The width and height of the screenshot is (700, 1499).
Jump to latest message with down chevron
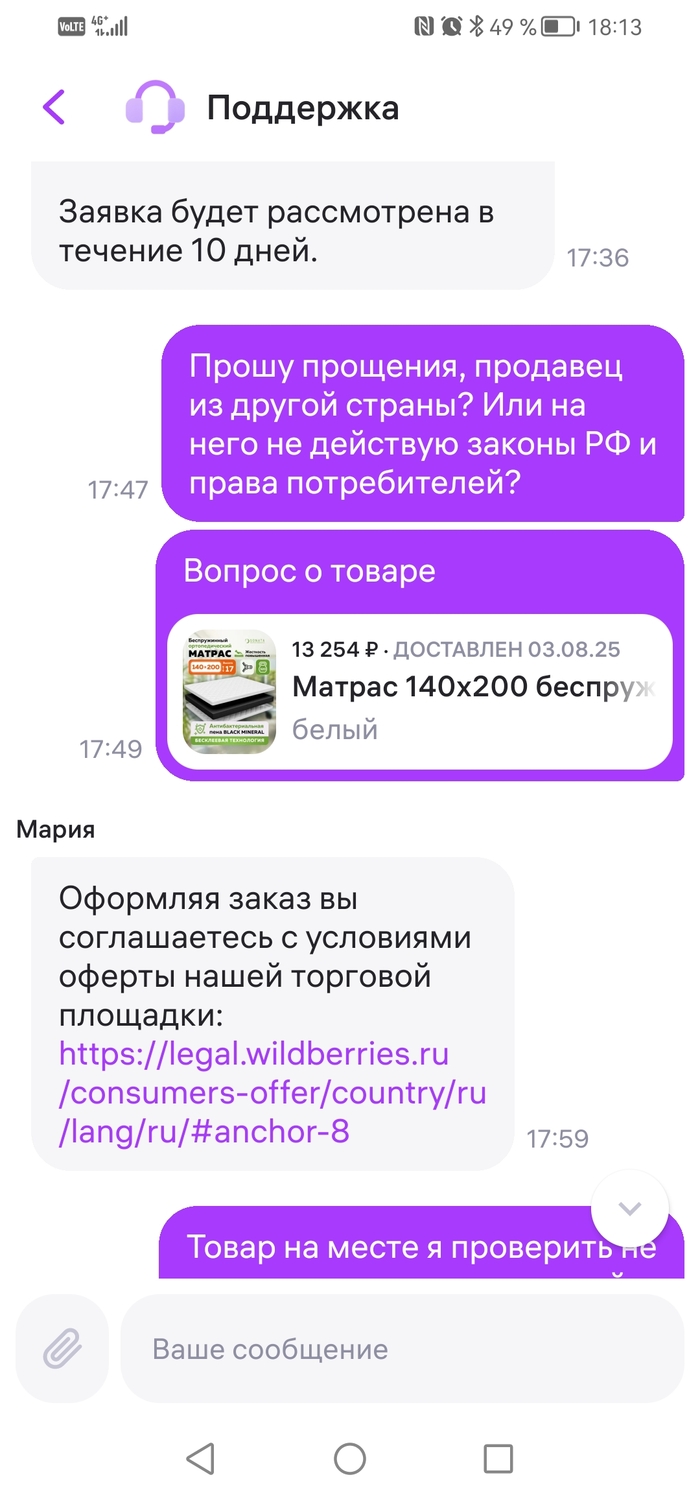(629, 1208)
